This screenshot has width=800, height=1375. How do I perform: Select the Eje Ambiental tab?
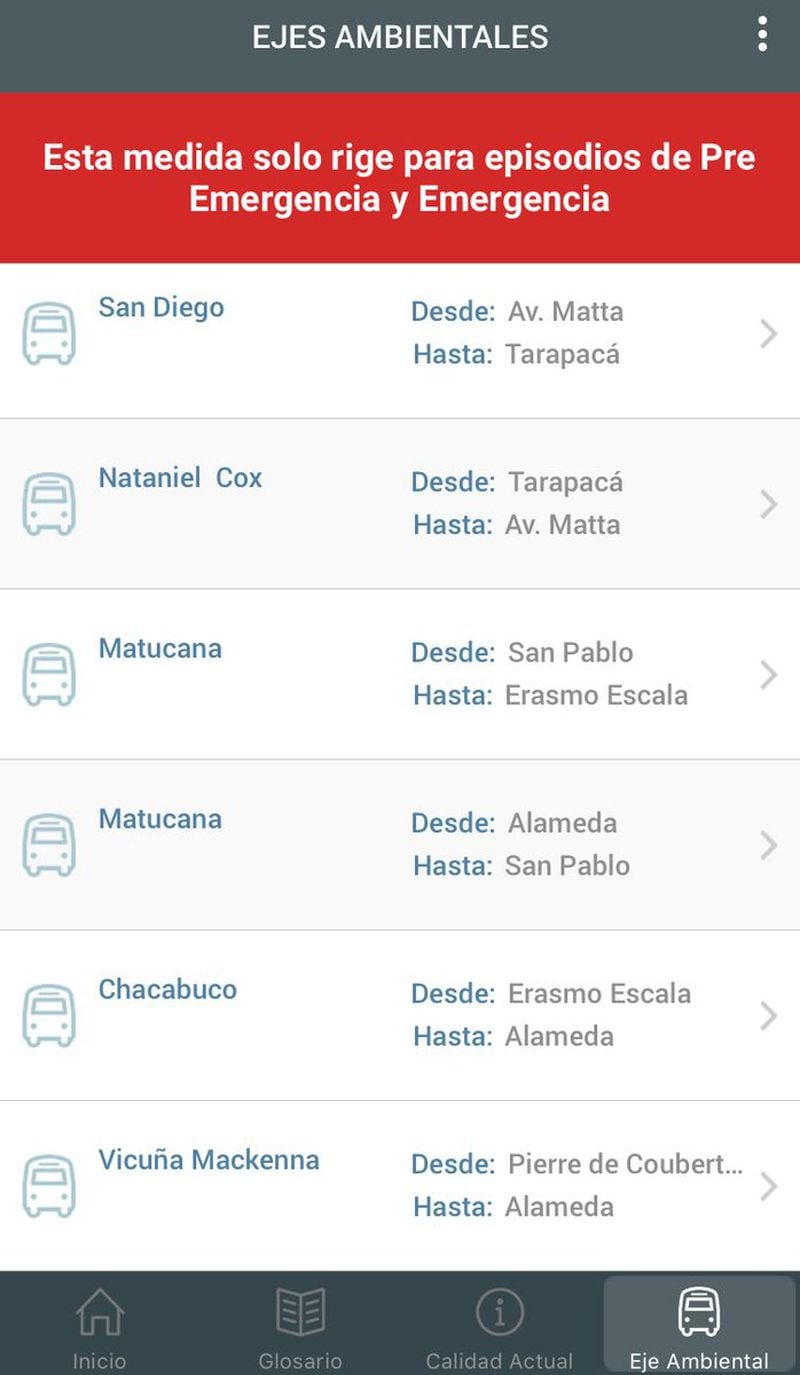click(x=700, y=1325)
